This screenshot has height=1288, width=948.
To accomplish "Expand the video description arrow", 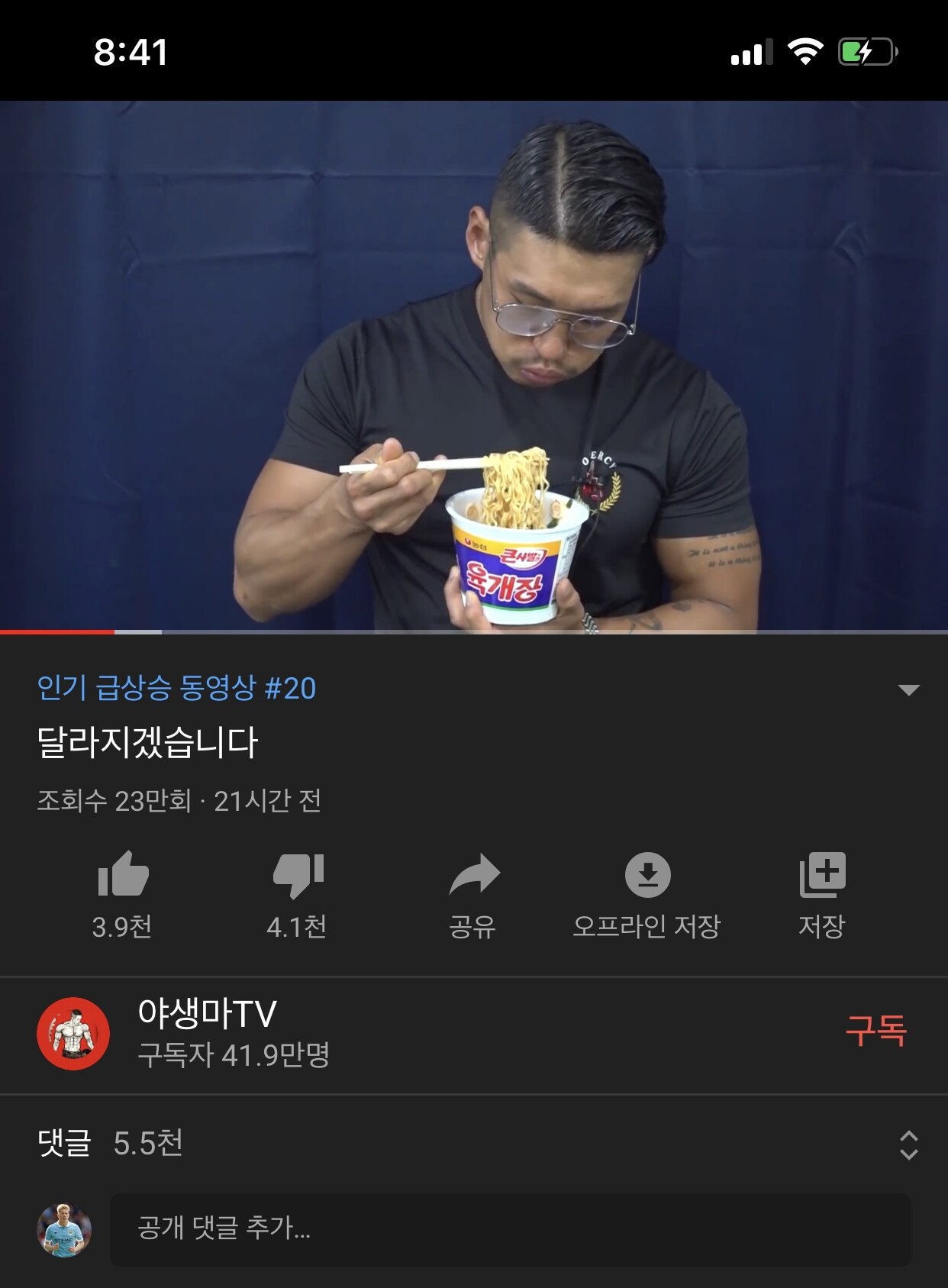I will point(908,690).
